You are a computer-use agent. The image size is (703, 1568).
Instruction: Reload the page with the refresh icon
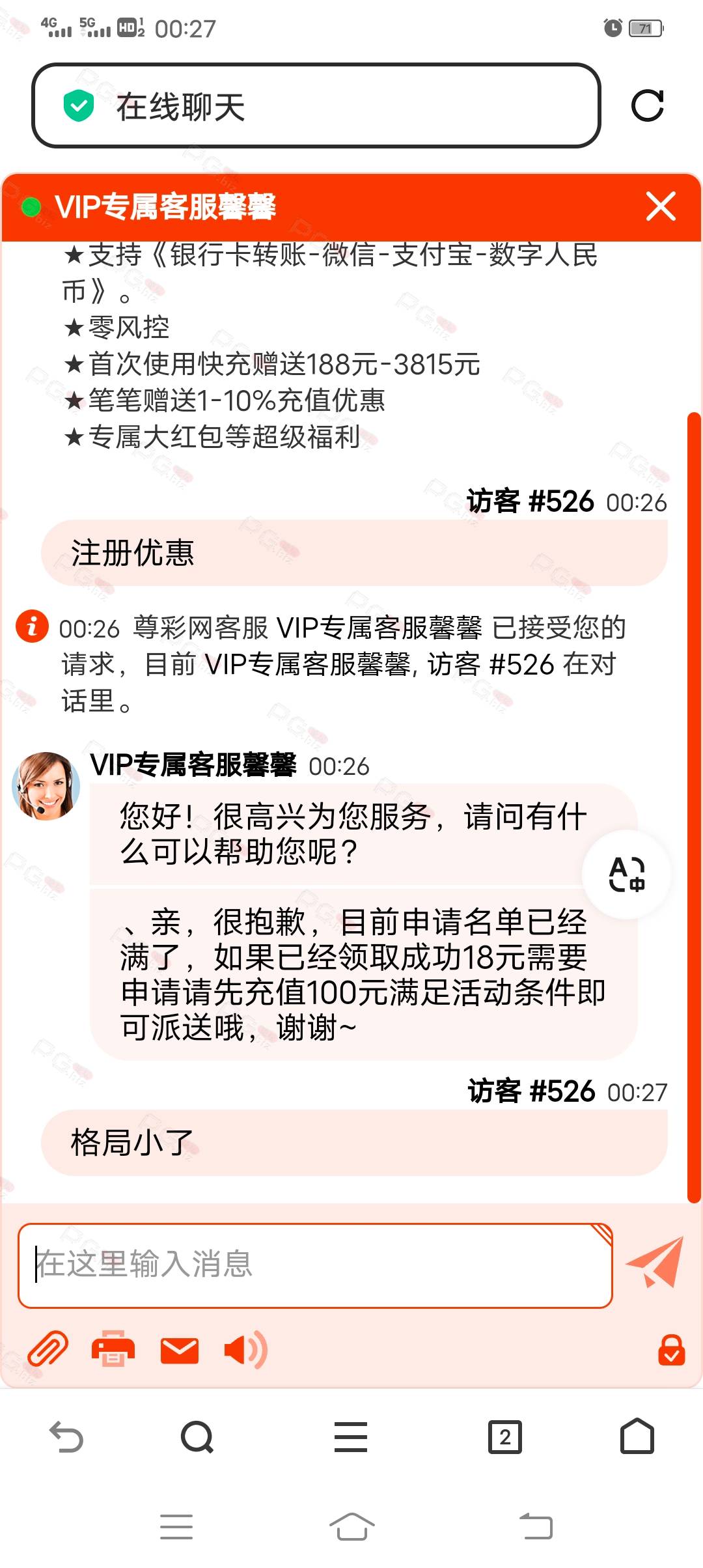coord(647,105)
